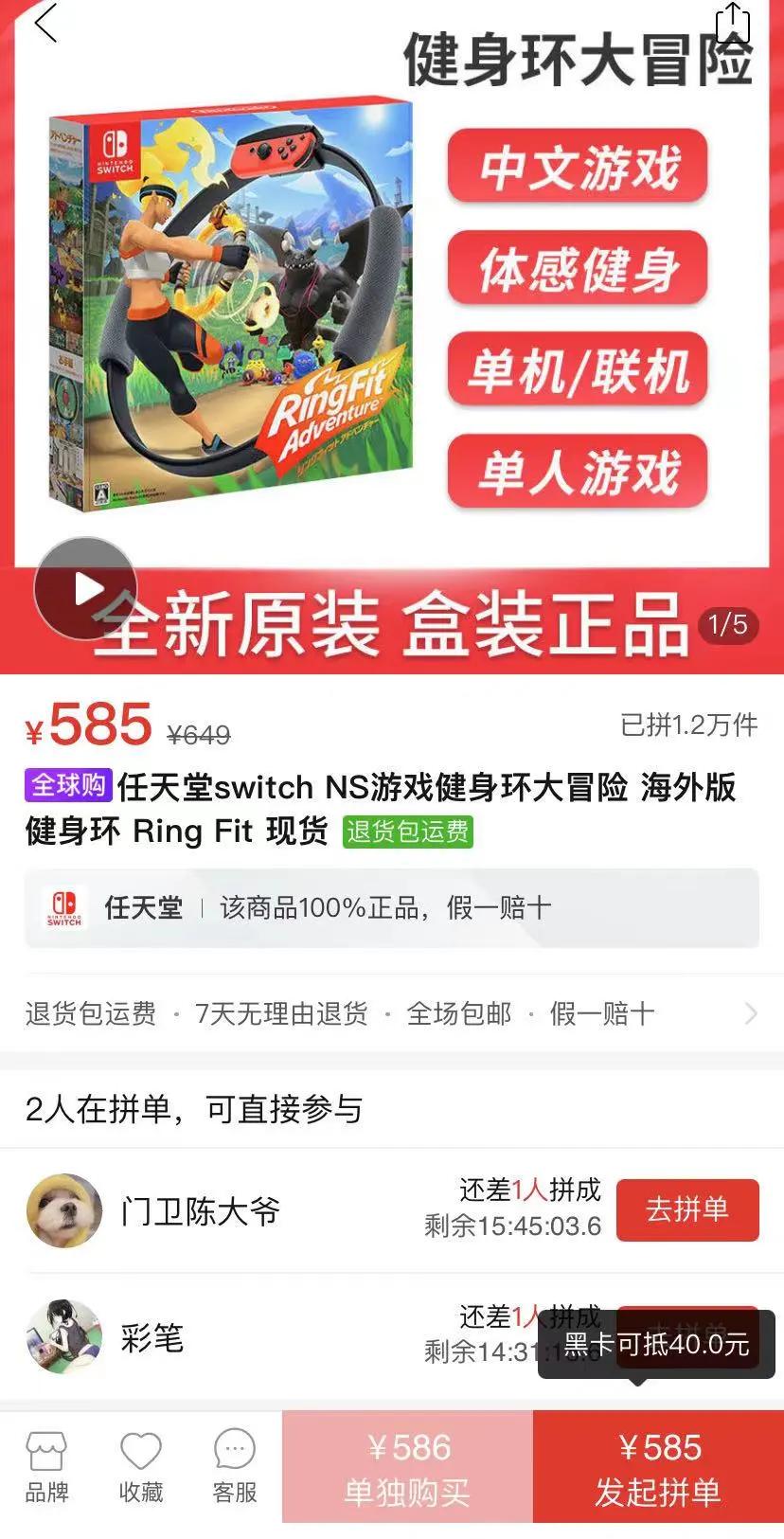784x1539 pixels.
Task: Tap the back arrow at top left
Action: tap(43, 27)
